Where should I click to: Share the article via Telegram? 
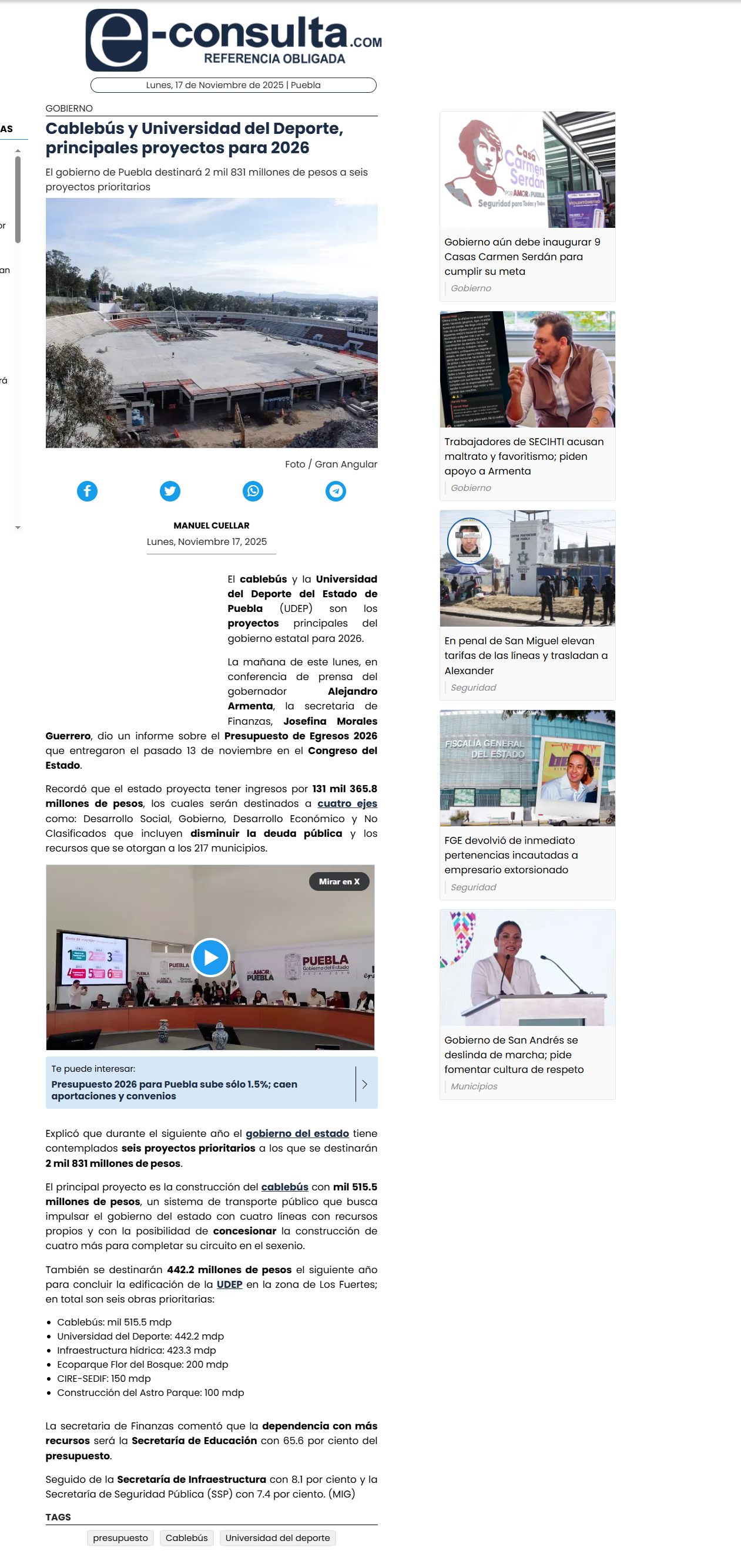[336, 490]
